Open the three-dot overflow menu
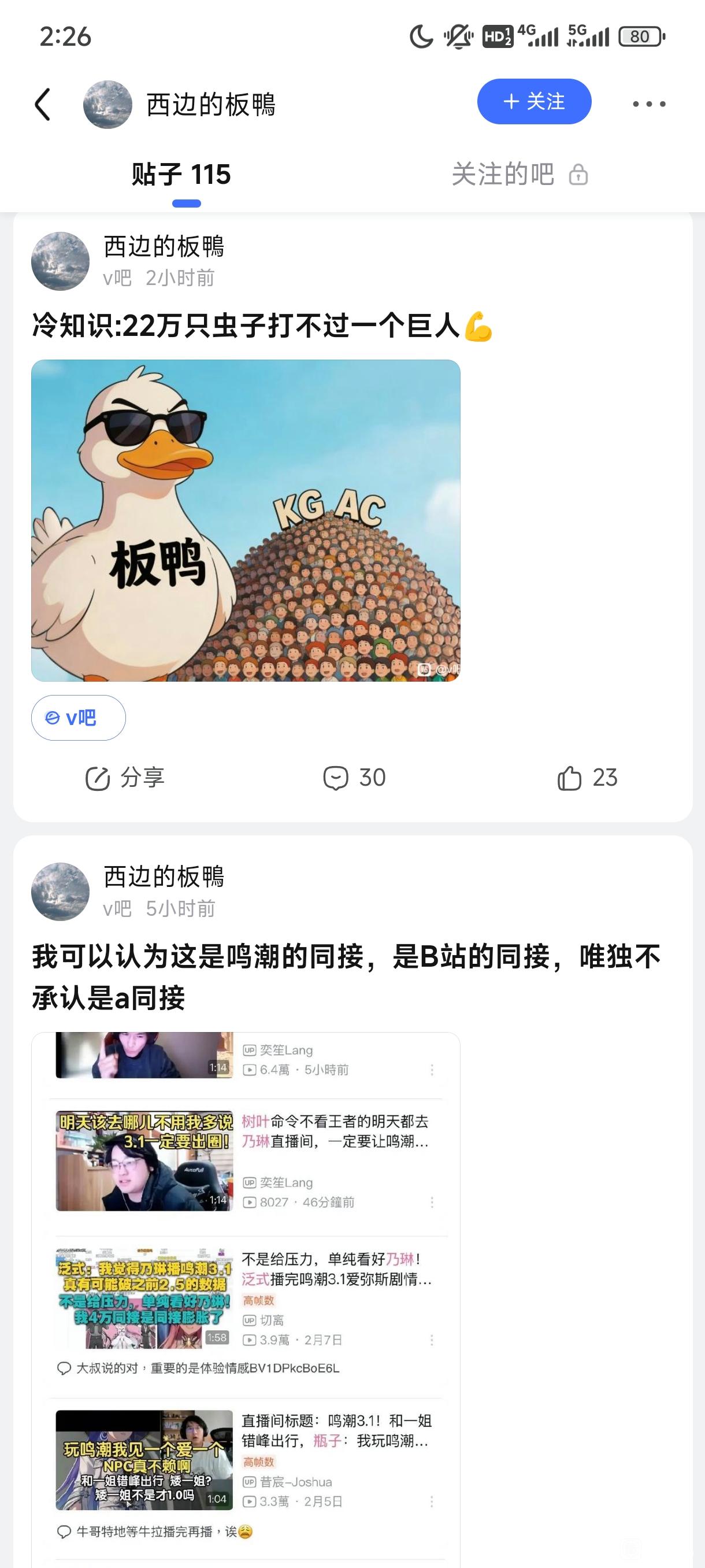The height and width of the screenshot is (1568, 705). pos(648,104)
